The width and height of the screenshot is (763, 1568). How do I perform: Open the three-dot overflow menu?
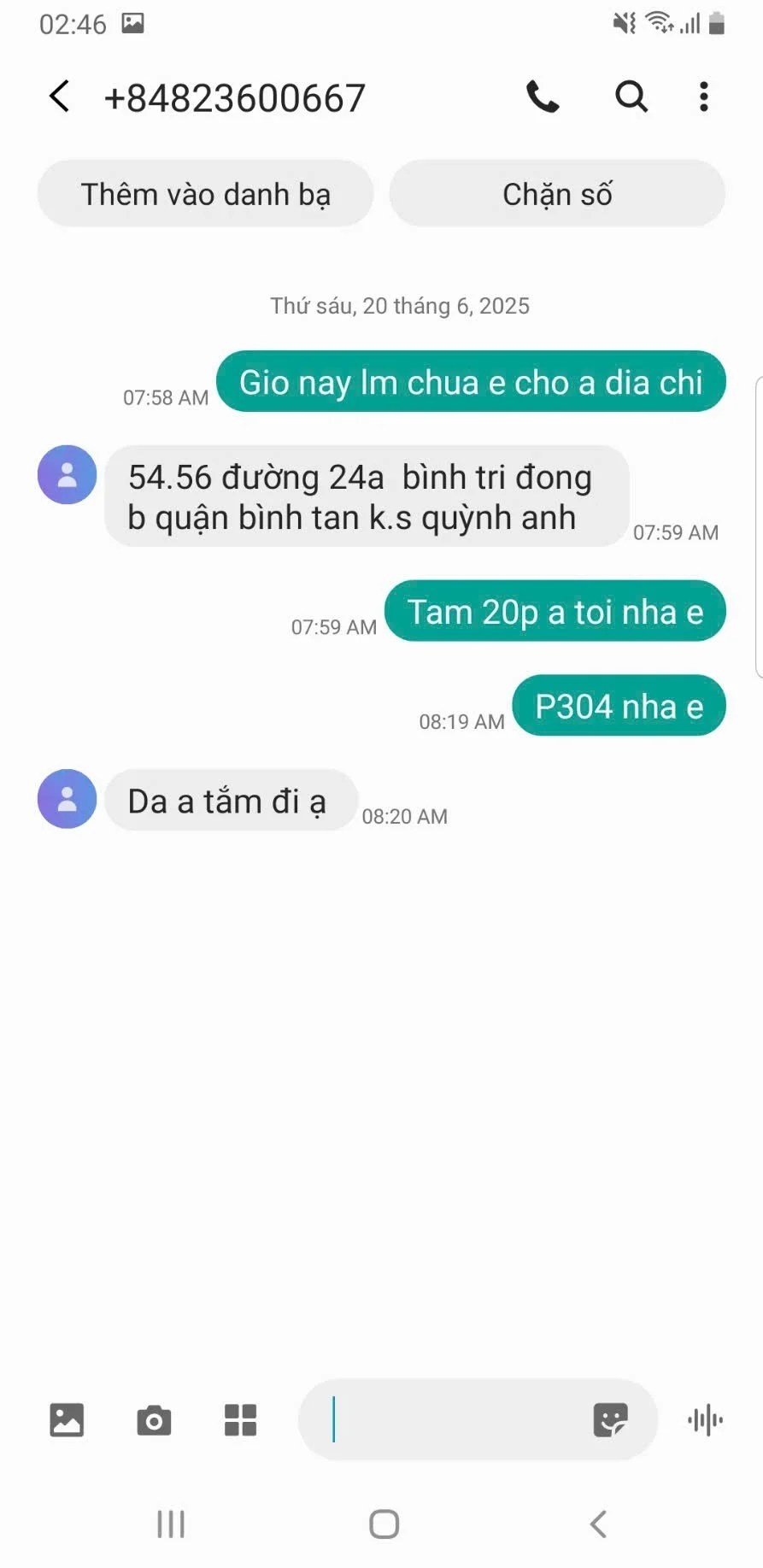coord(704,97)
